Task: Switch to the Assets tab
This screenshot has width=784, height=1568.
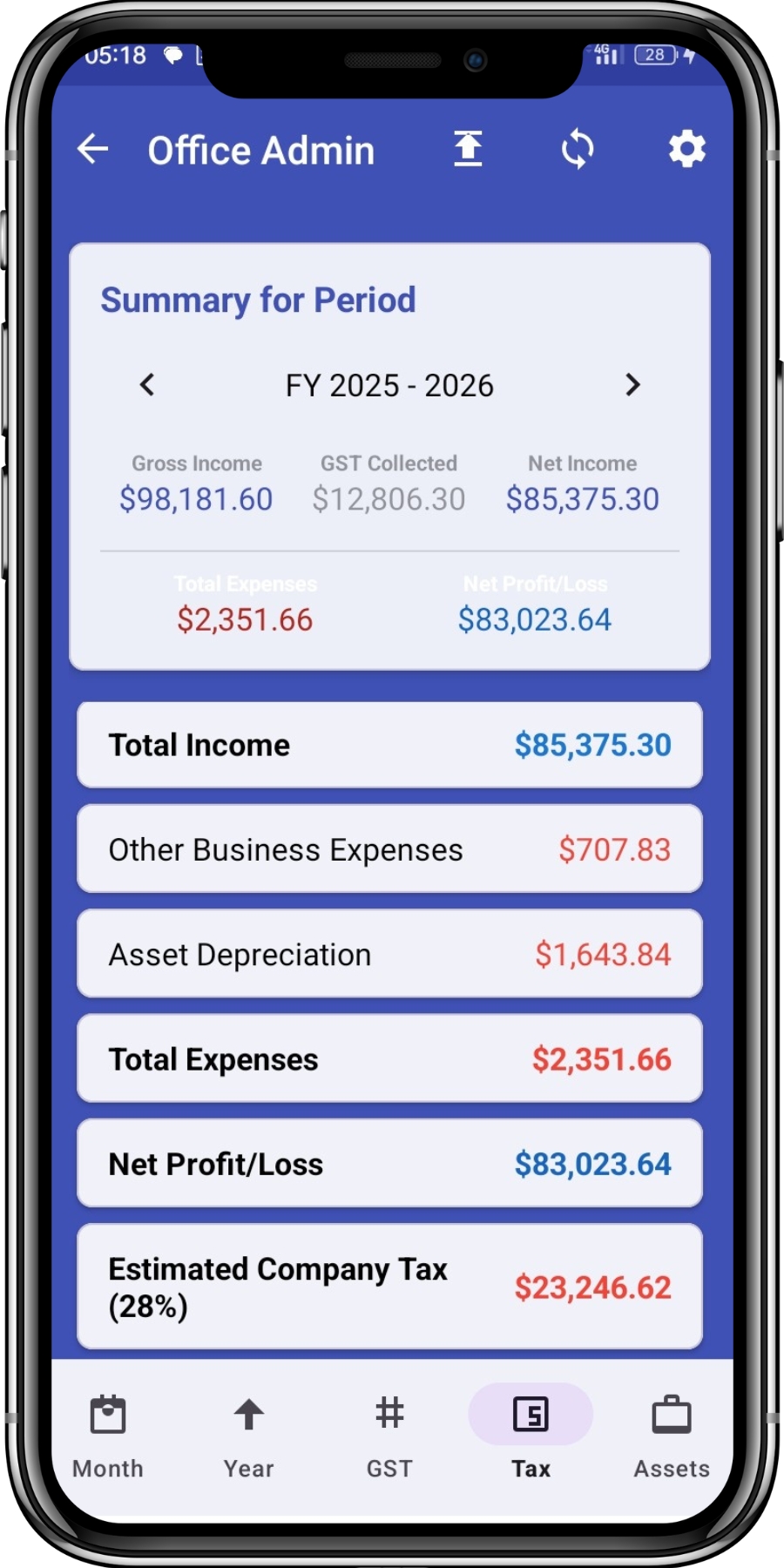Action: [671, 1436]
